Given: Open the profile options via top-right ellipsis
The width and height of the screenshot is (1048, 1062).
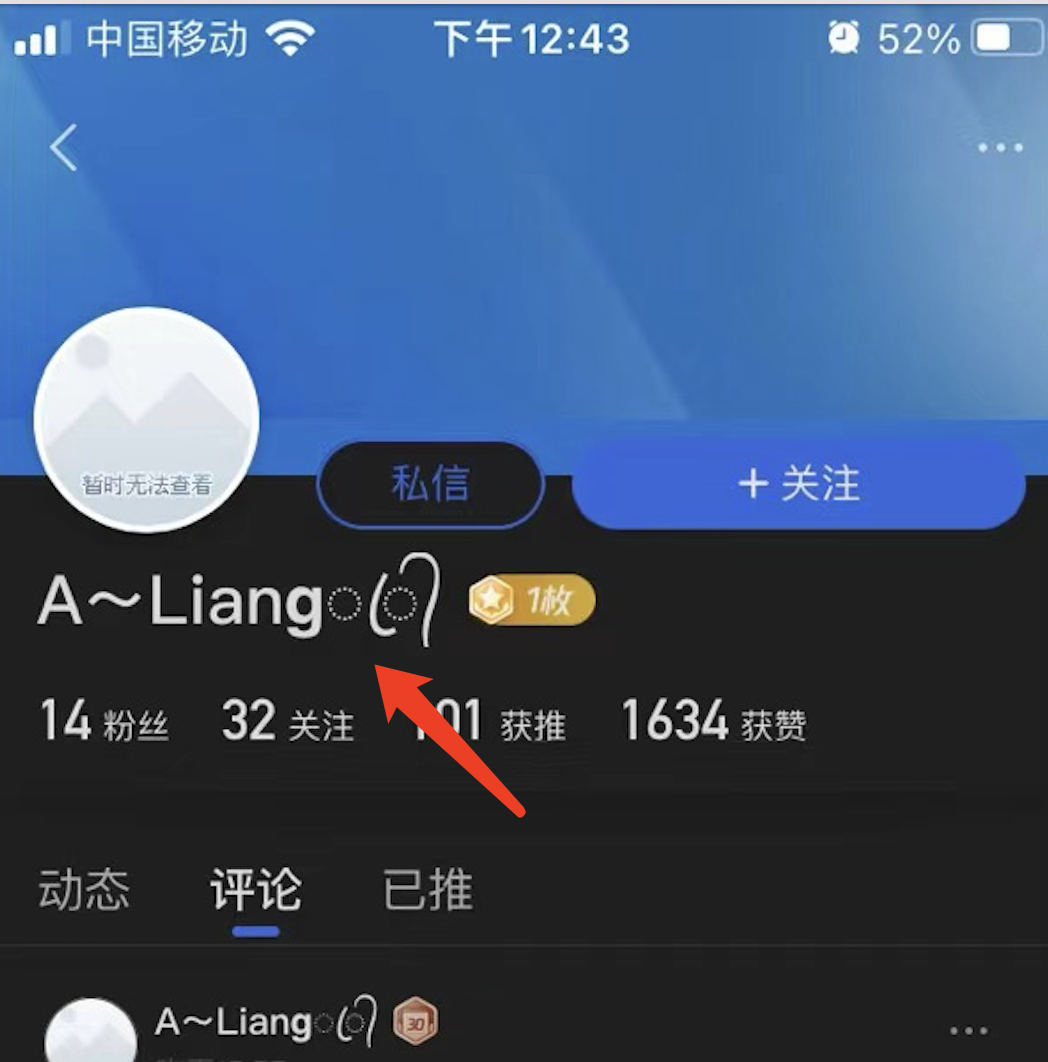Looking at the screenshot, I should 999,147.
